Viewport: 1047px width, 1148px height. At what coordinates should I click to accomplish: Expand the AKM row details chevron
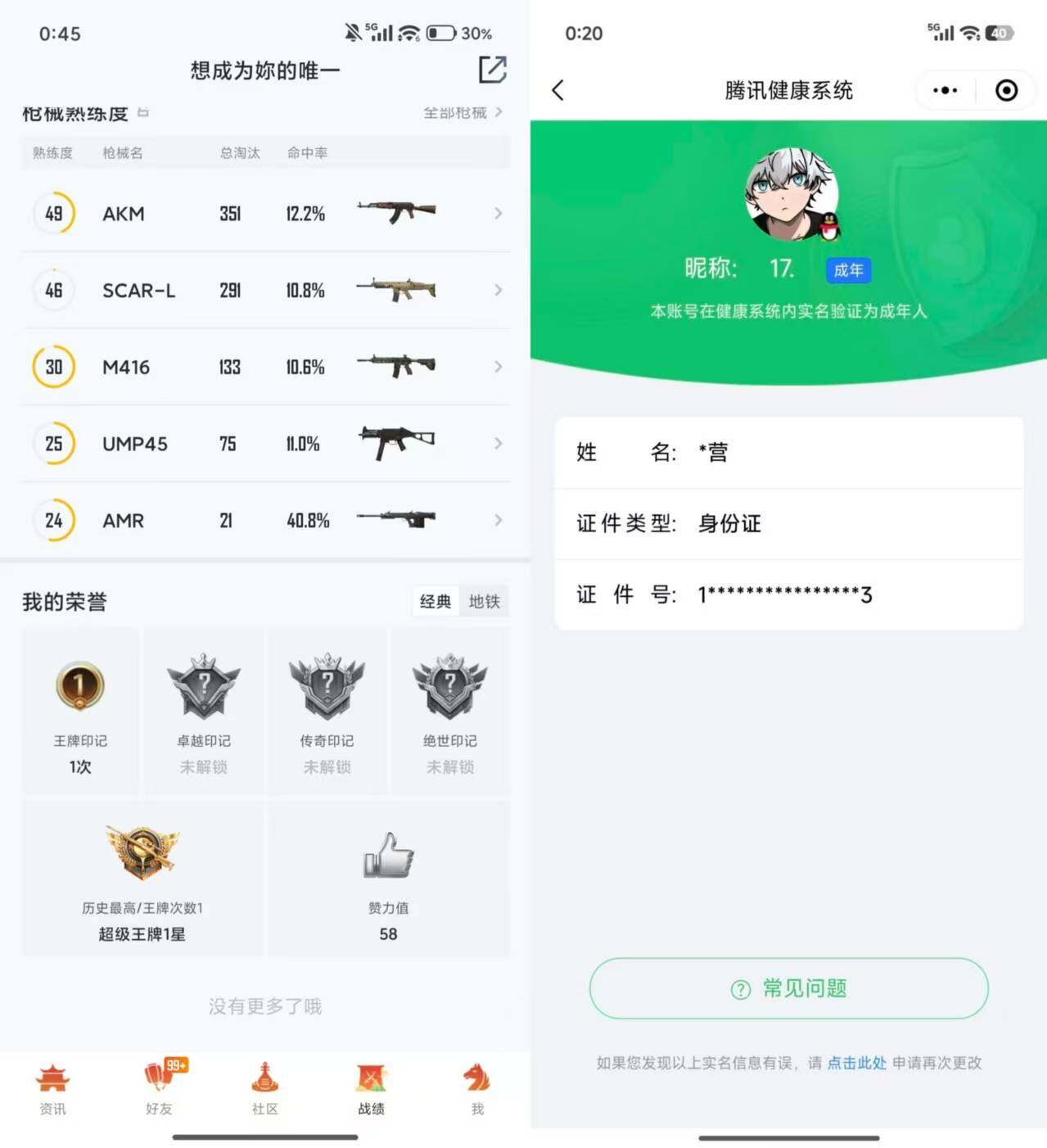[498, 213]
